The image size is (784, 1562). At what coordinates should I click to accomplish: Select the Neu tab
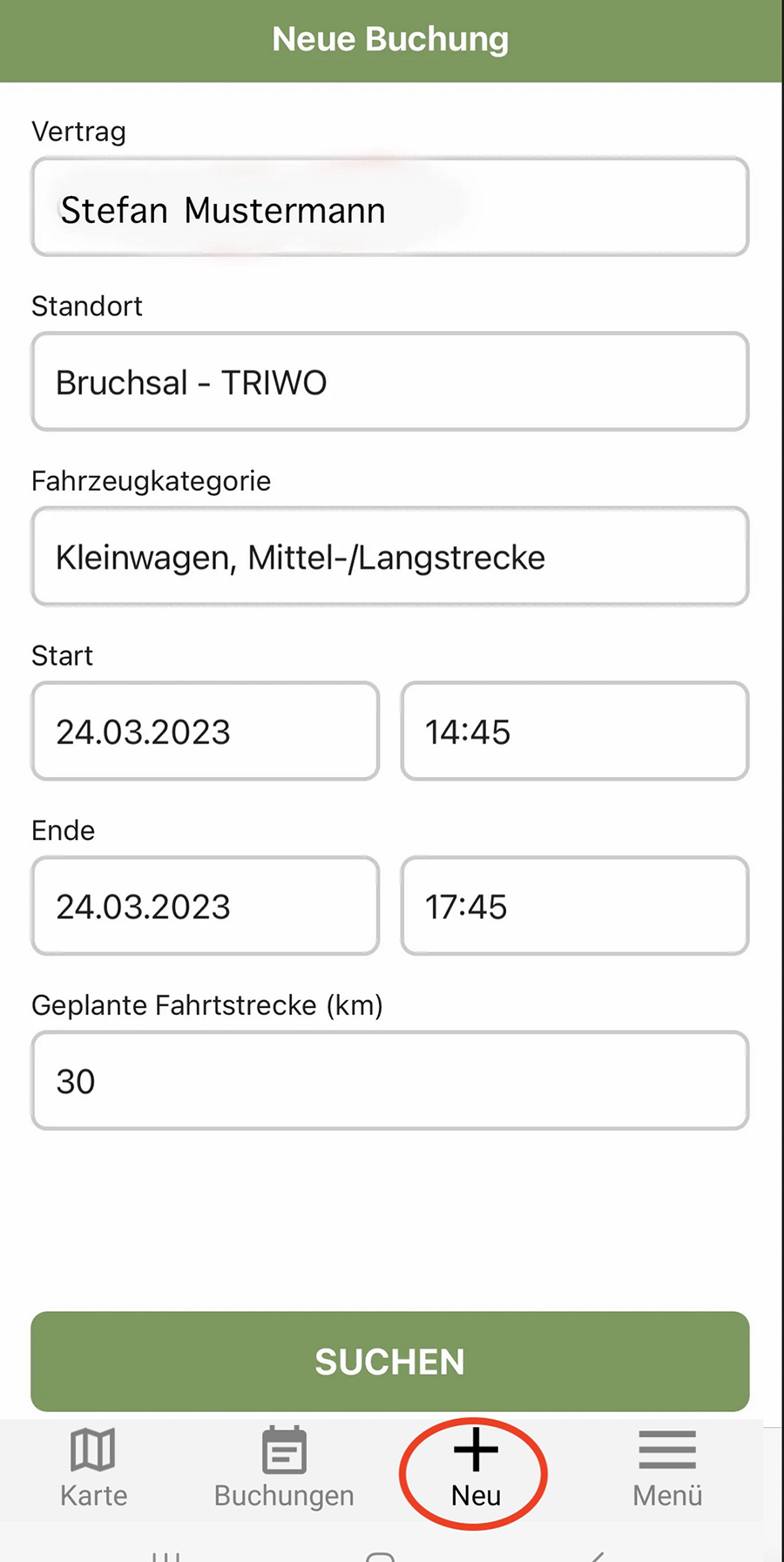coord(476,1469)
